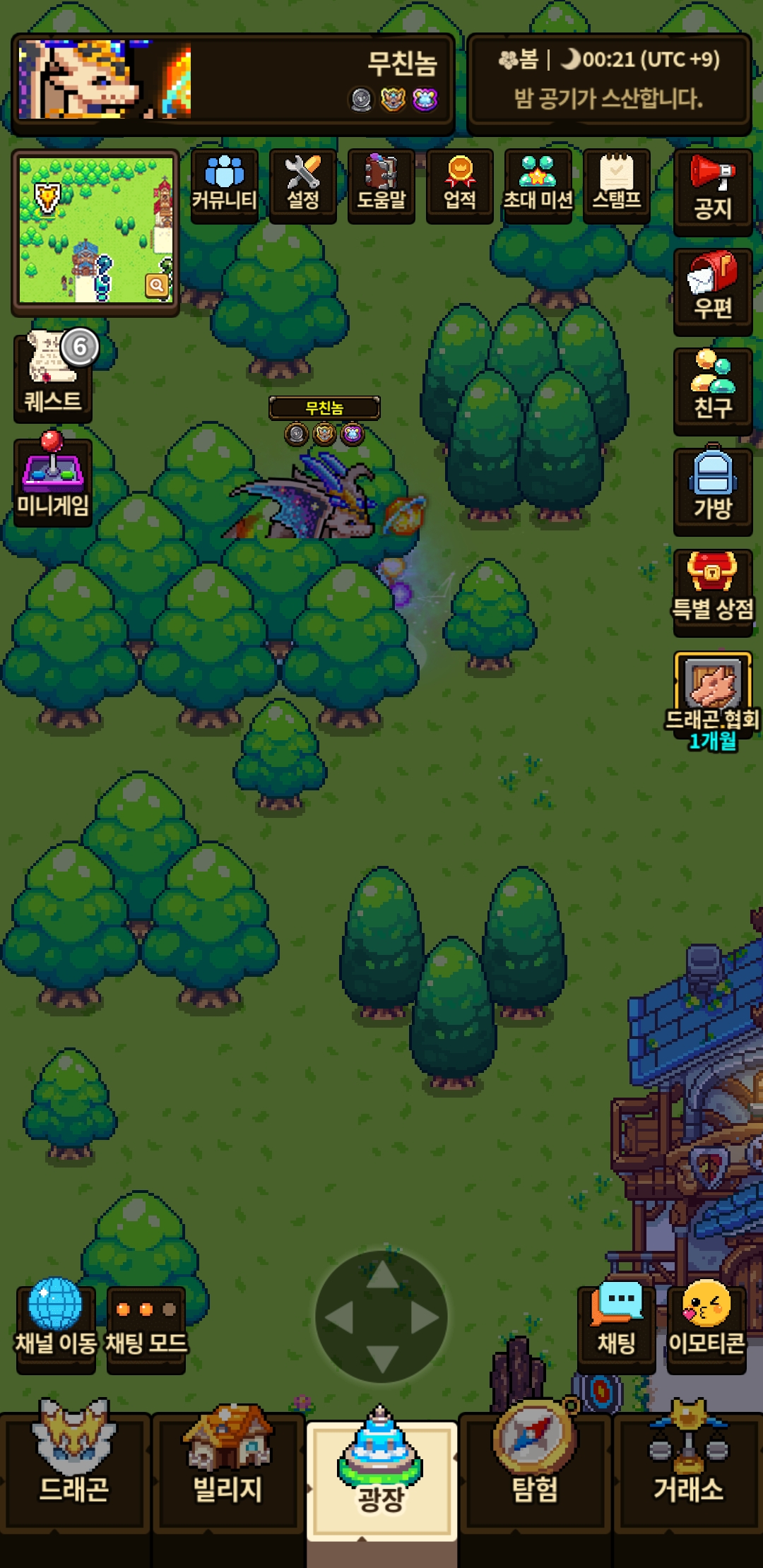
Task: Open the 커뮤니티 community menu
Action: [x=225, y=186]
